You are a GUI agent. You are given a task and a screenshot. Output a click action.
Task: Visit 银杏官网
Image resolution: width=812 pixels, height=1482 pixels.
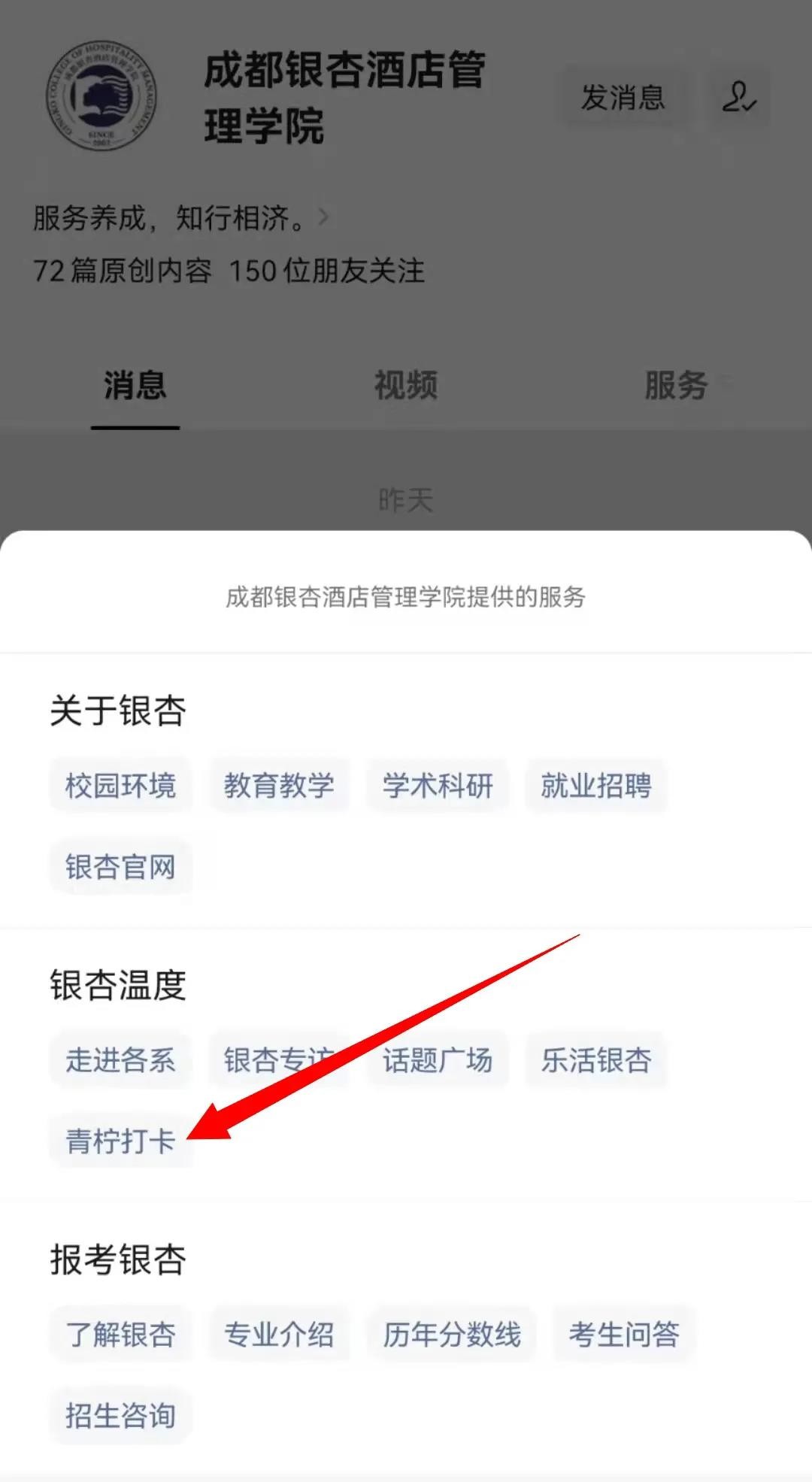pyautogui.click(x=120, y=867)
